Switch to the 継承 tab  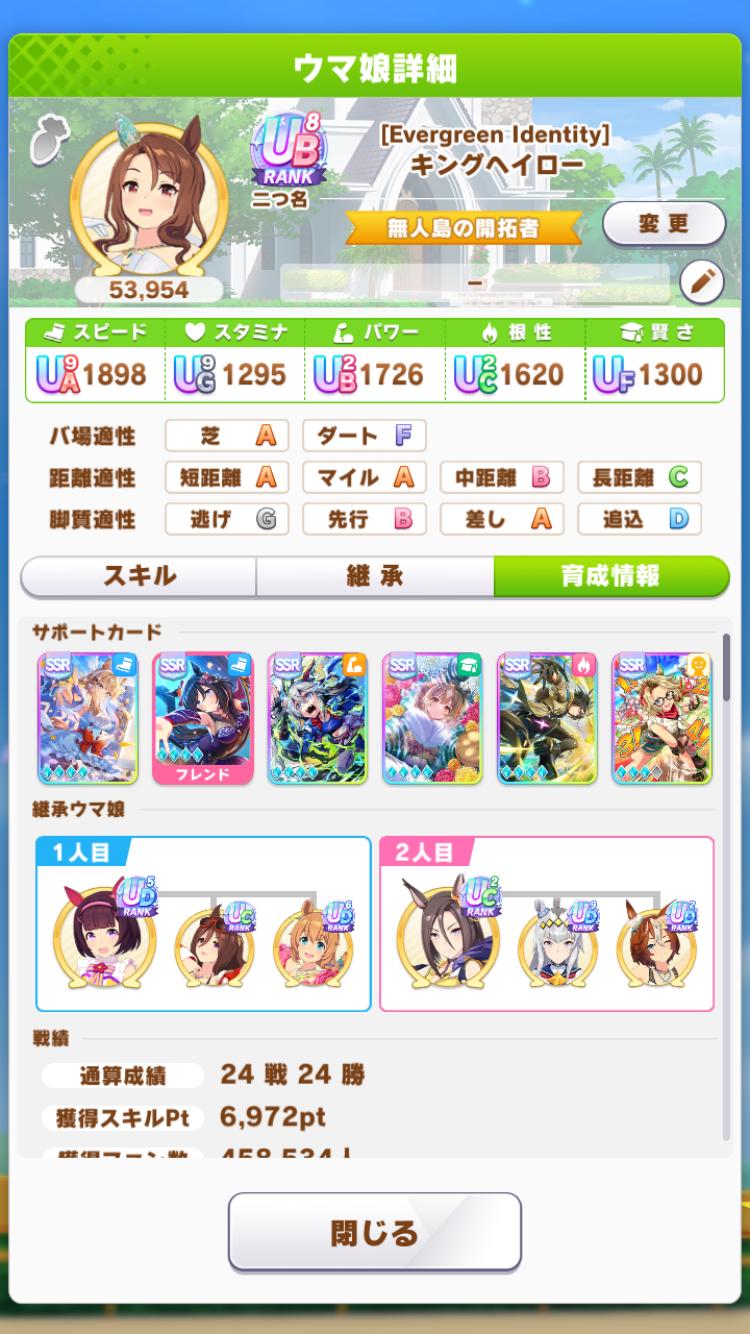[x=374, y=576]
